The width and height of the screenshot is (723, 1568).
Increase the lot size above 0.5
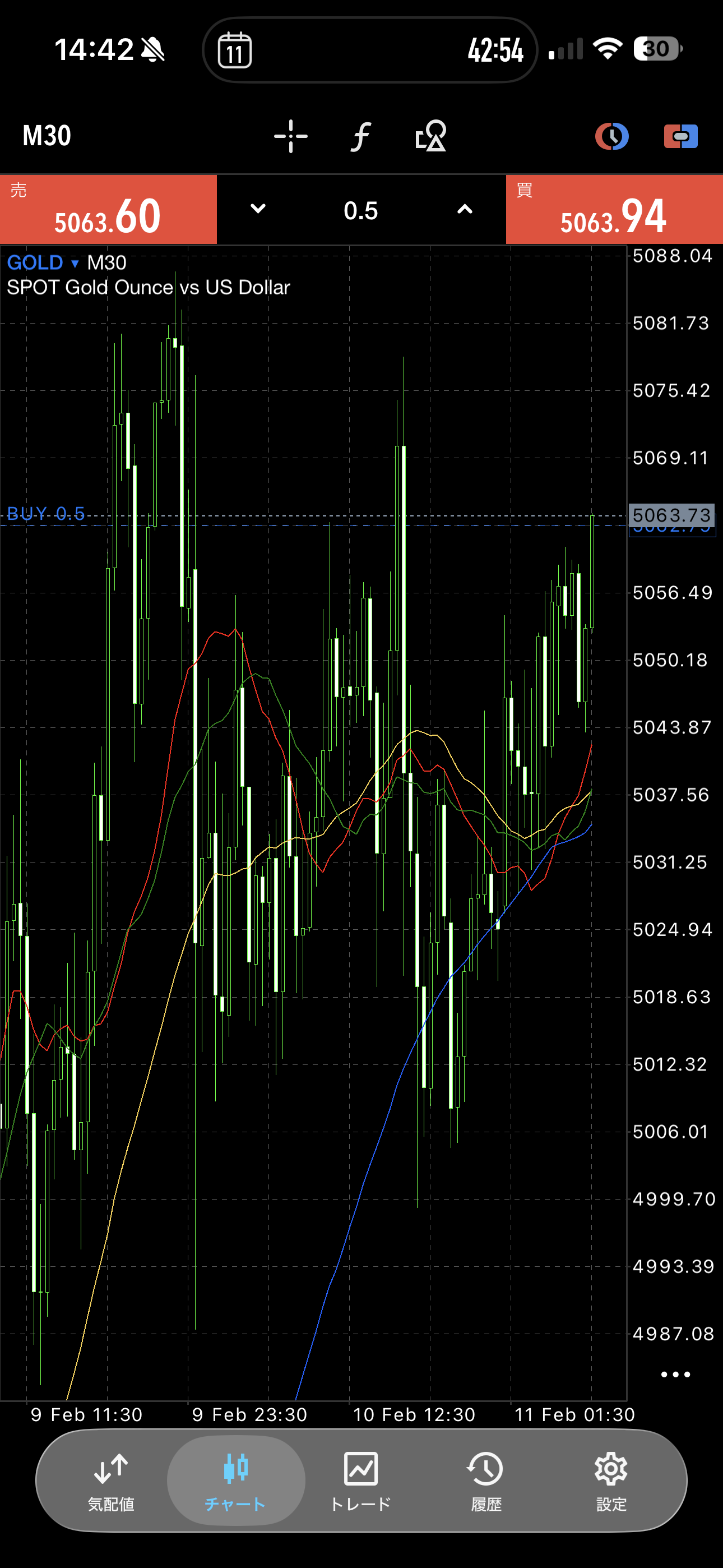[465, 209]
